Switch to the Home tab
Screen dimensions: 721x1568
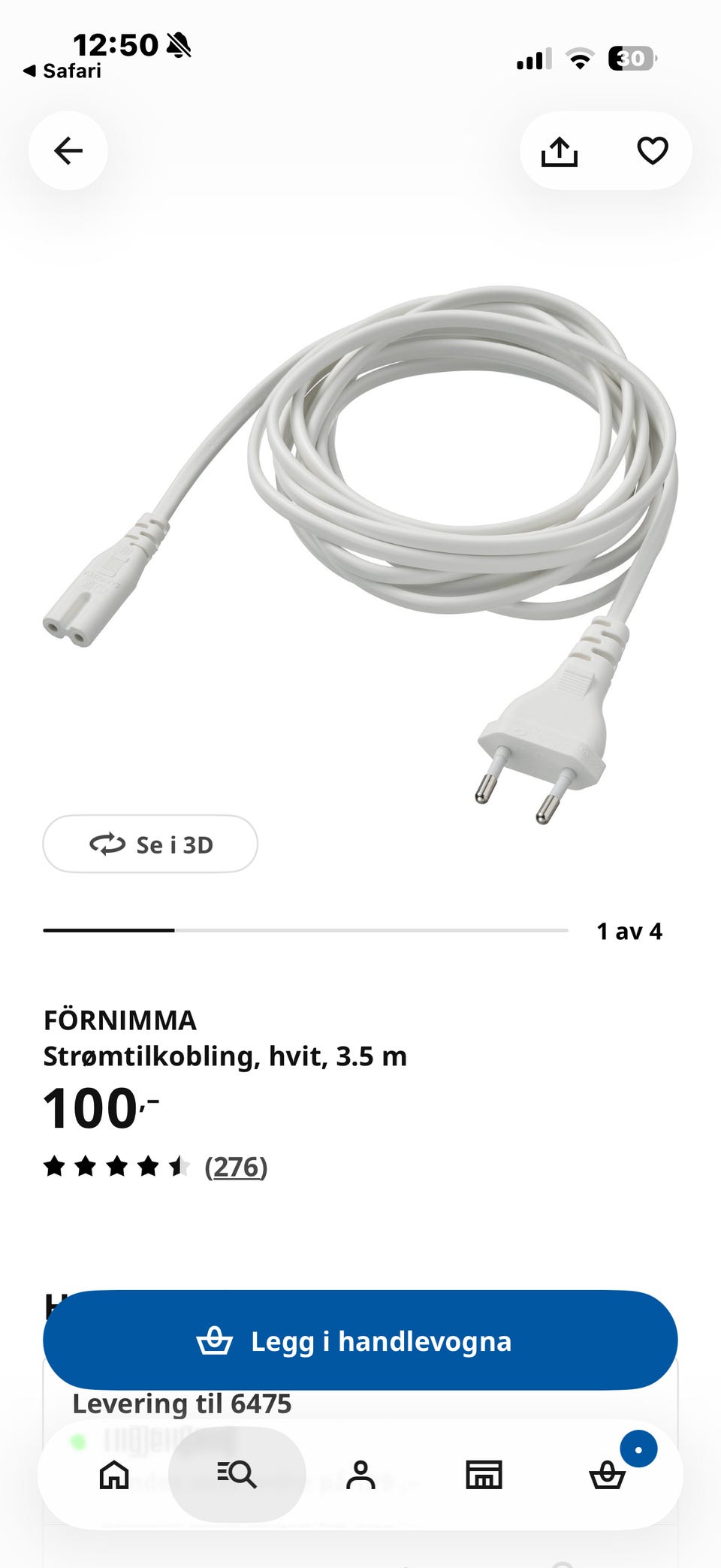(114, 1475)
